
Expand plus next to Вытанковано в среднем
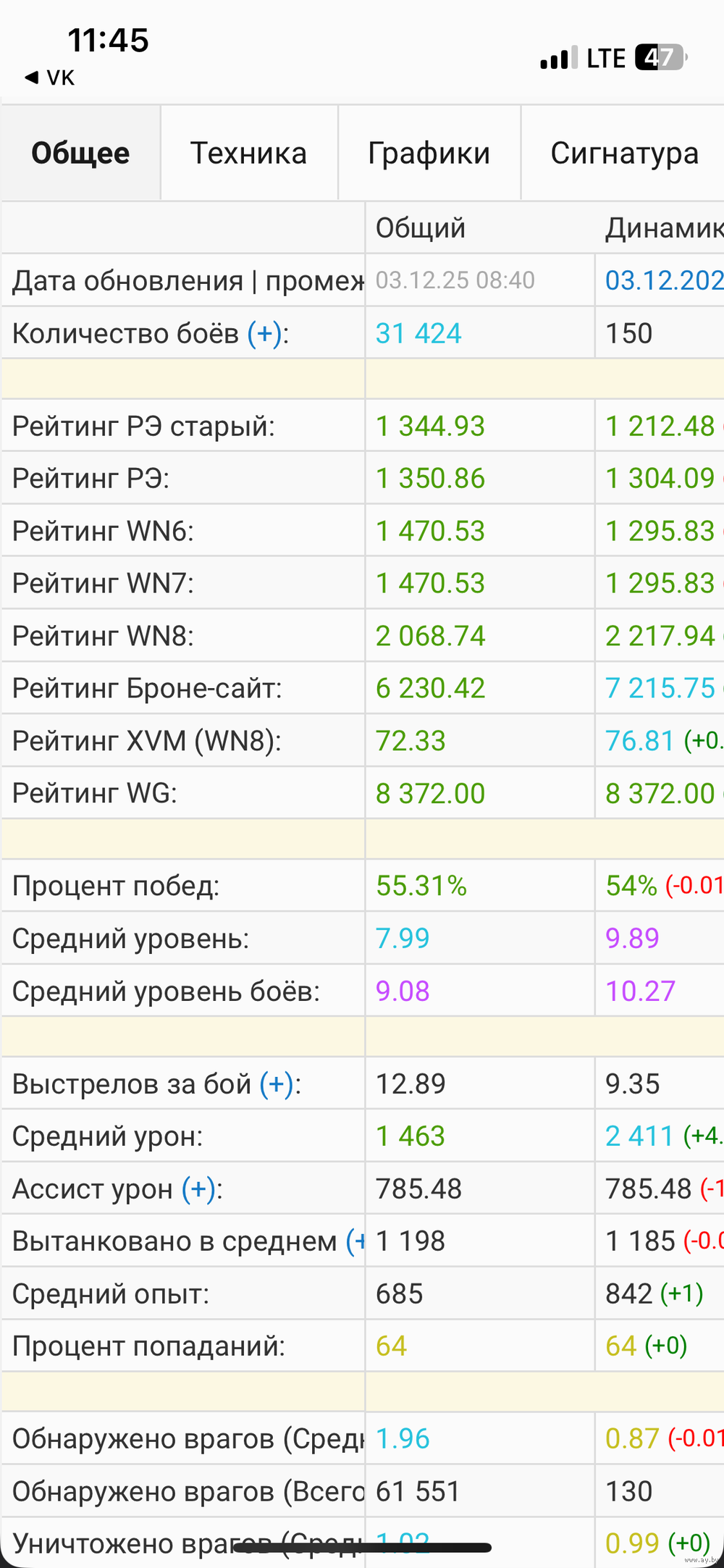(x=356, y=1241)
